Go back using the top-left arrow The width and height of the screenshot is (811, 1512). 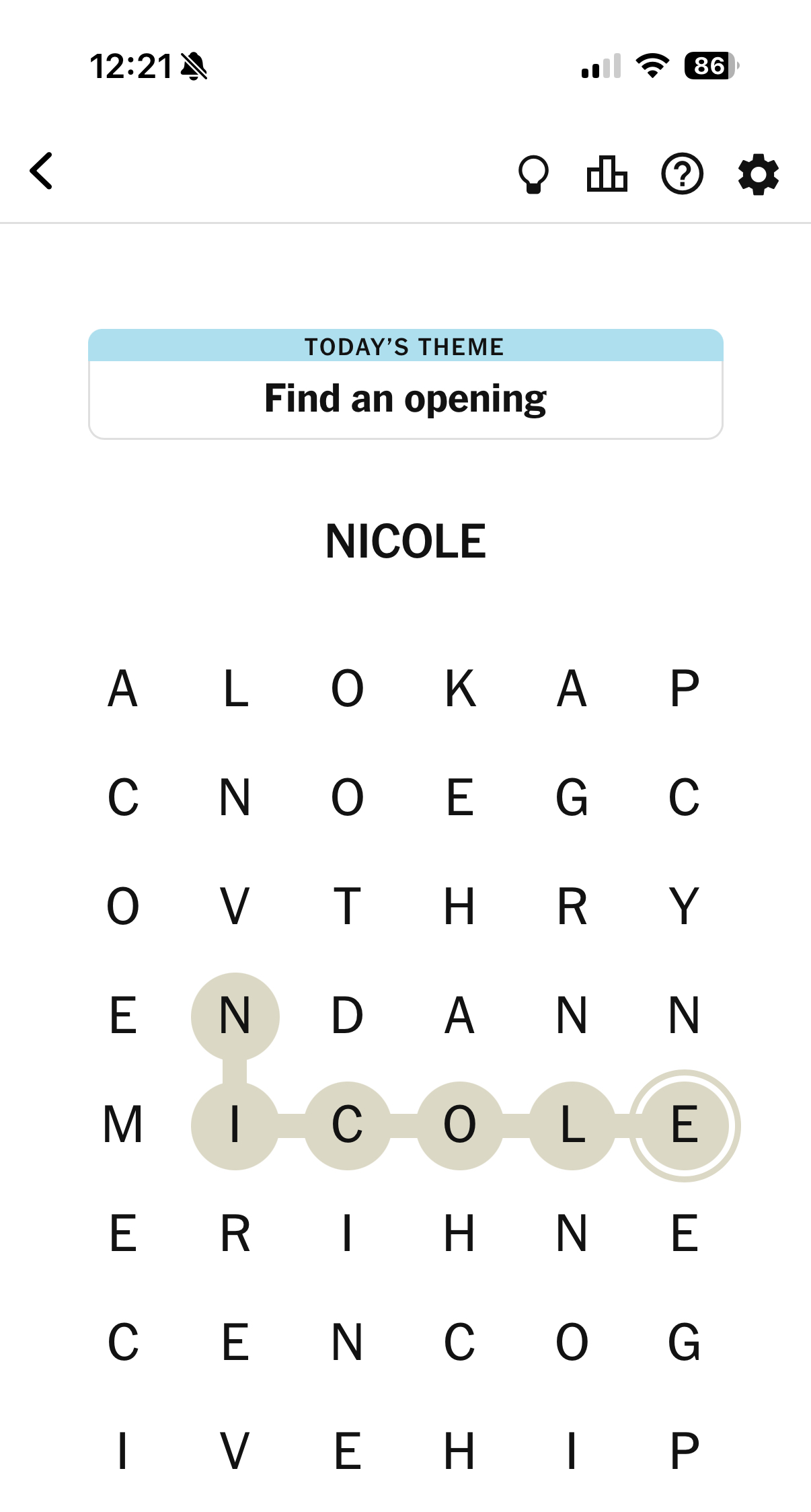coord(42,172)
